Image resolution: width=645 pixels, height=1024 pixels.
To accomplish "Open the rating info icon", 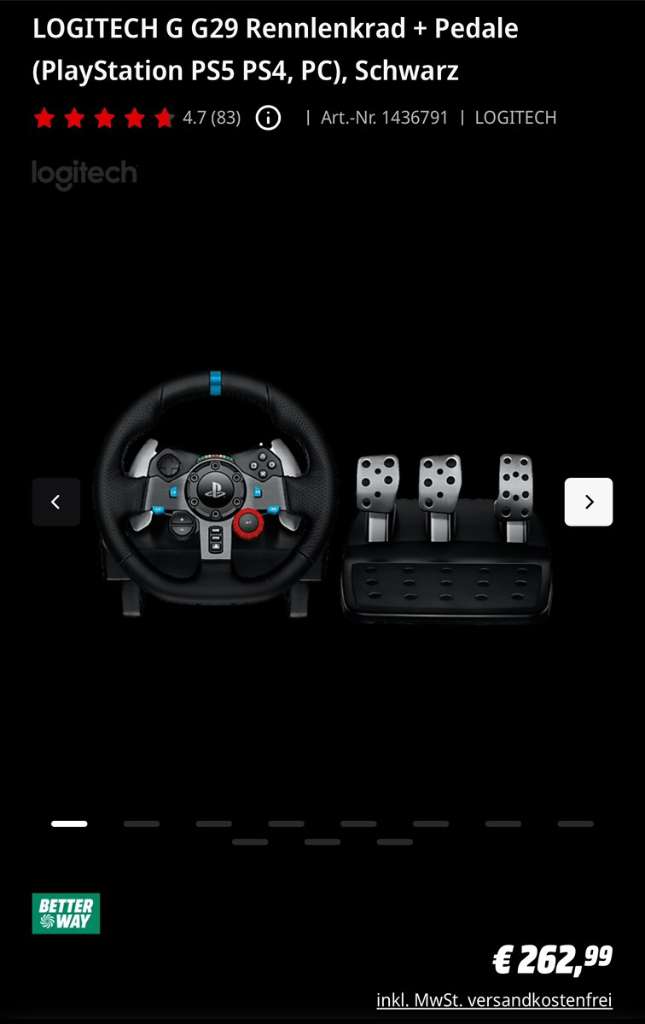I will (268, 118).
